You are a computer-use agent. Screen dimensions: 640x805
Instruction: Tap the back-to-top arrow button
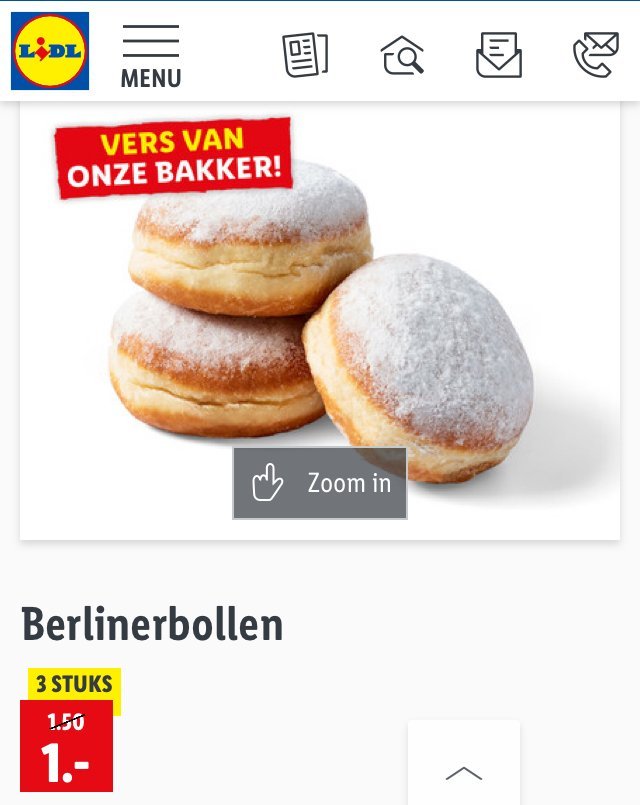pyautogui.click(x=463, y=770)
